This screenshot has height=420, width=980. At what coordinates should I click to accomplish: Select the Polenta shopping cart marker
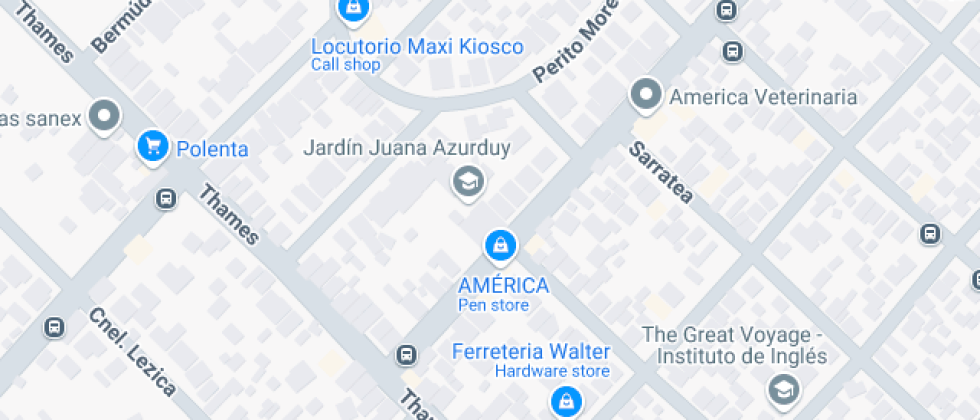point(152,147)
